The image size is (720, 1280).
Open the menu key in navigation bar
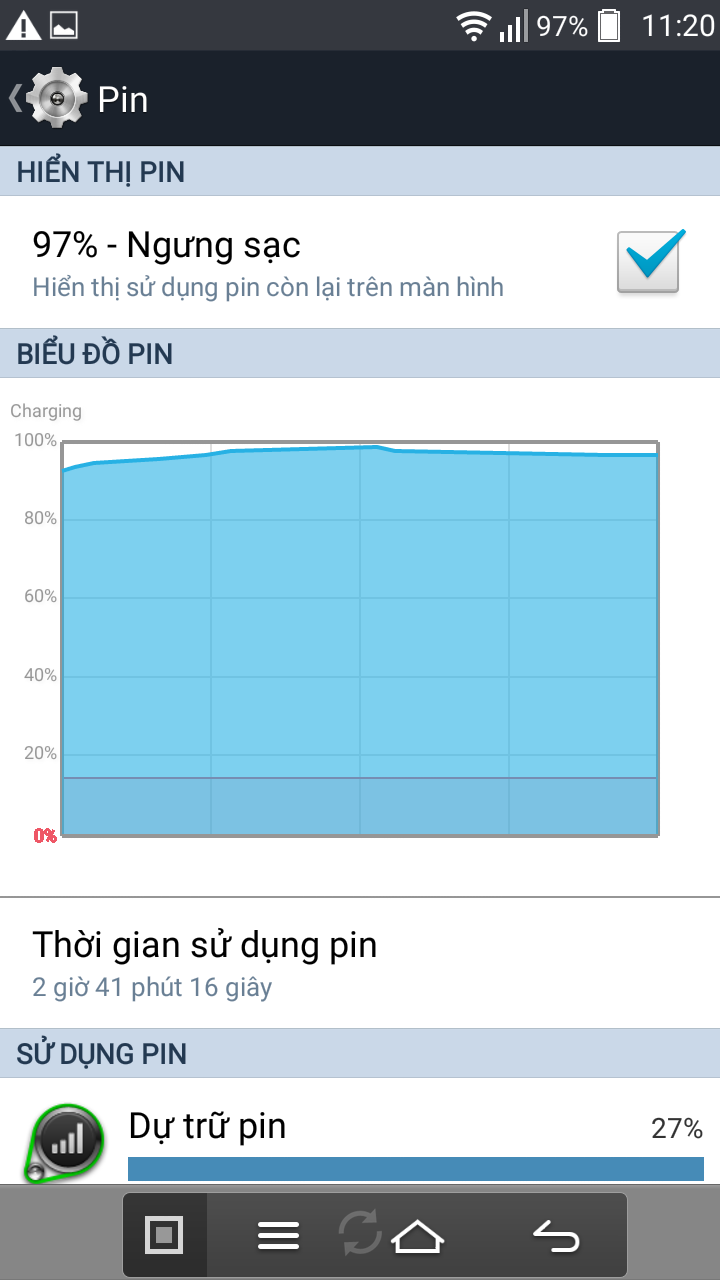point(279,1237)
